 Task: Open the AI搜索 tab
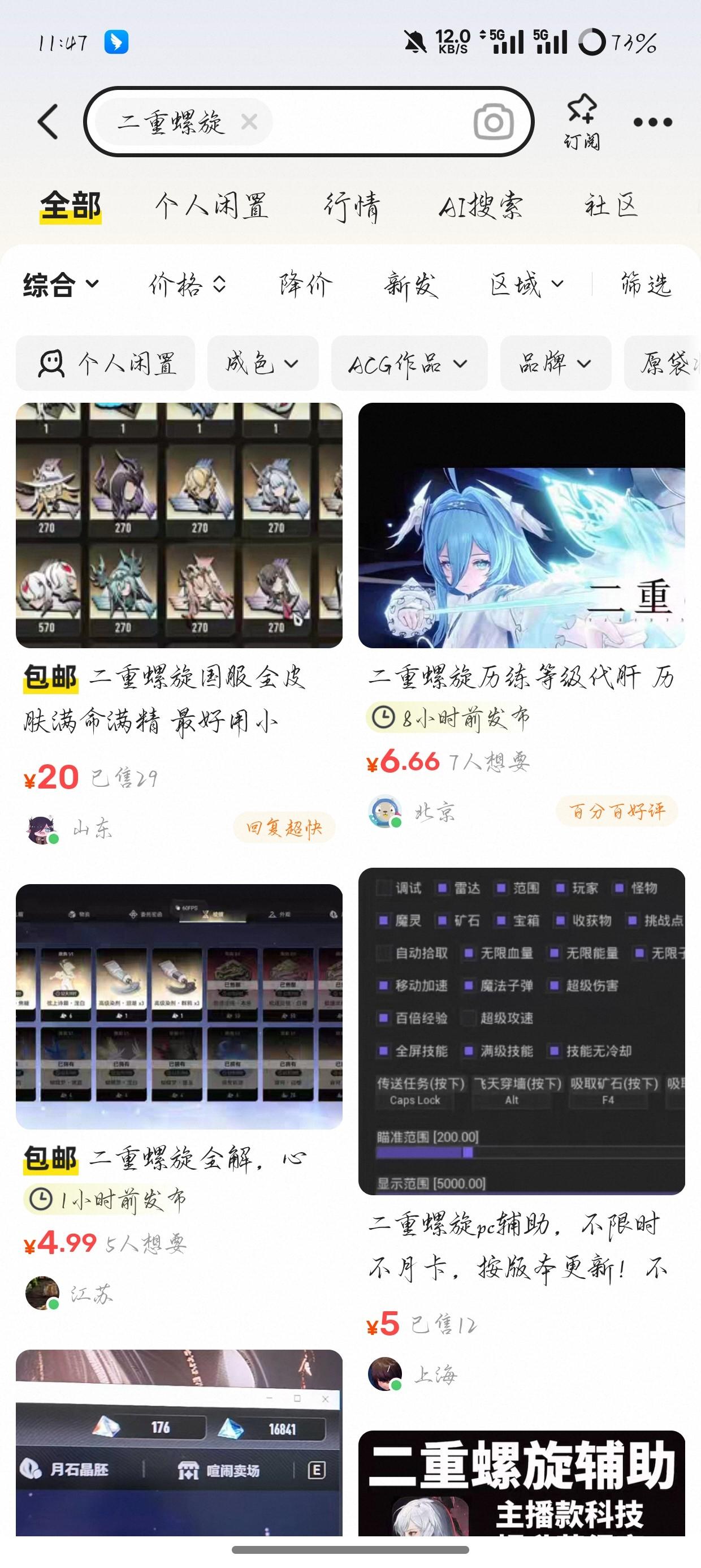pyautogui.click(x=481, y=205)
